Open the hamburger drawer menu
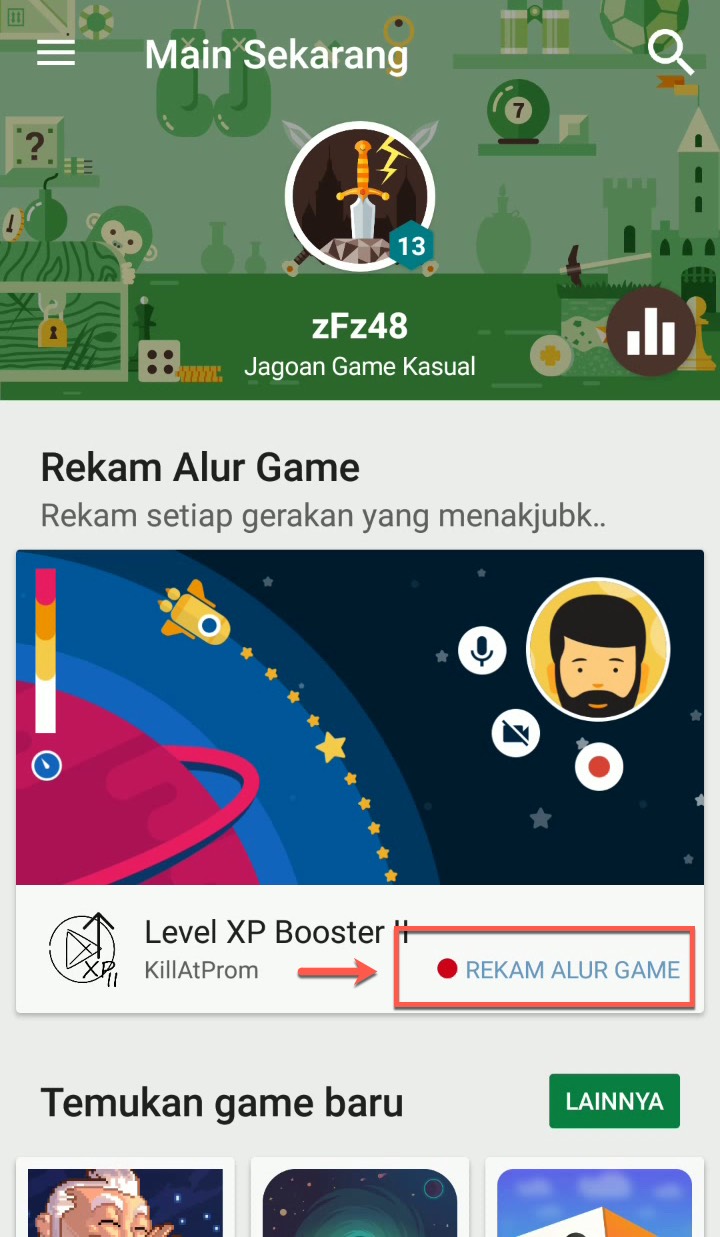The height and width of the screenshot is (1237, 720). [x=56, y=52]
